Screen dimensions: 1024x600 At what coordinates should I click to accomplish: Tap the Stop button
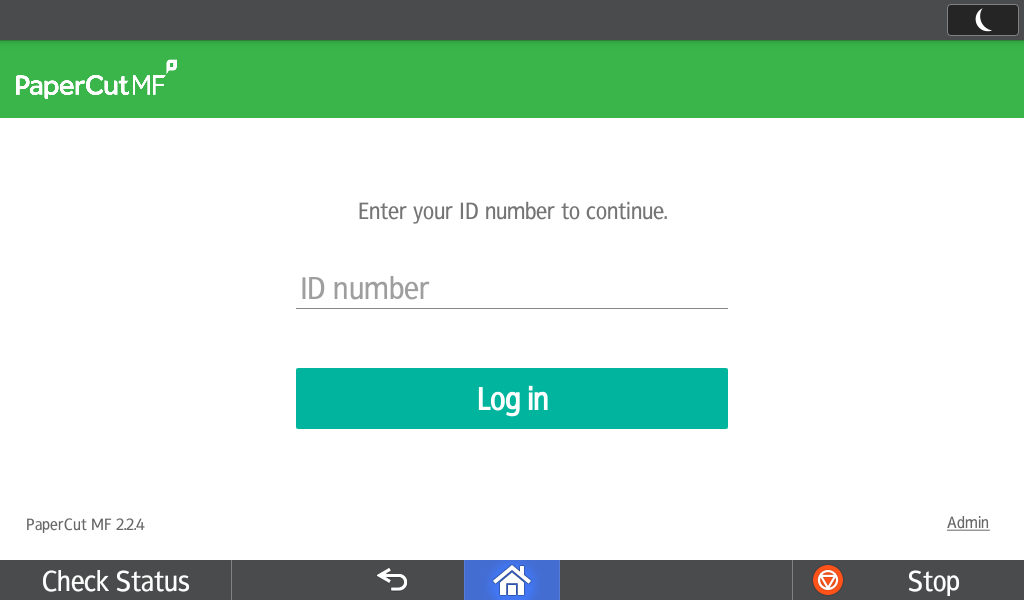pyautogui.click(x=905, y=581)
